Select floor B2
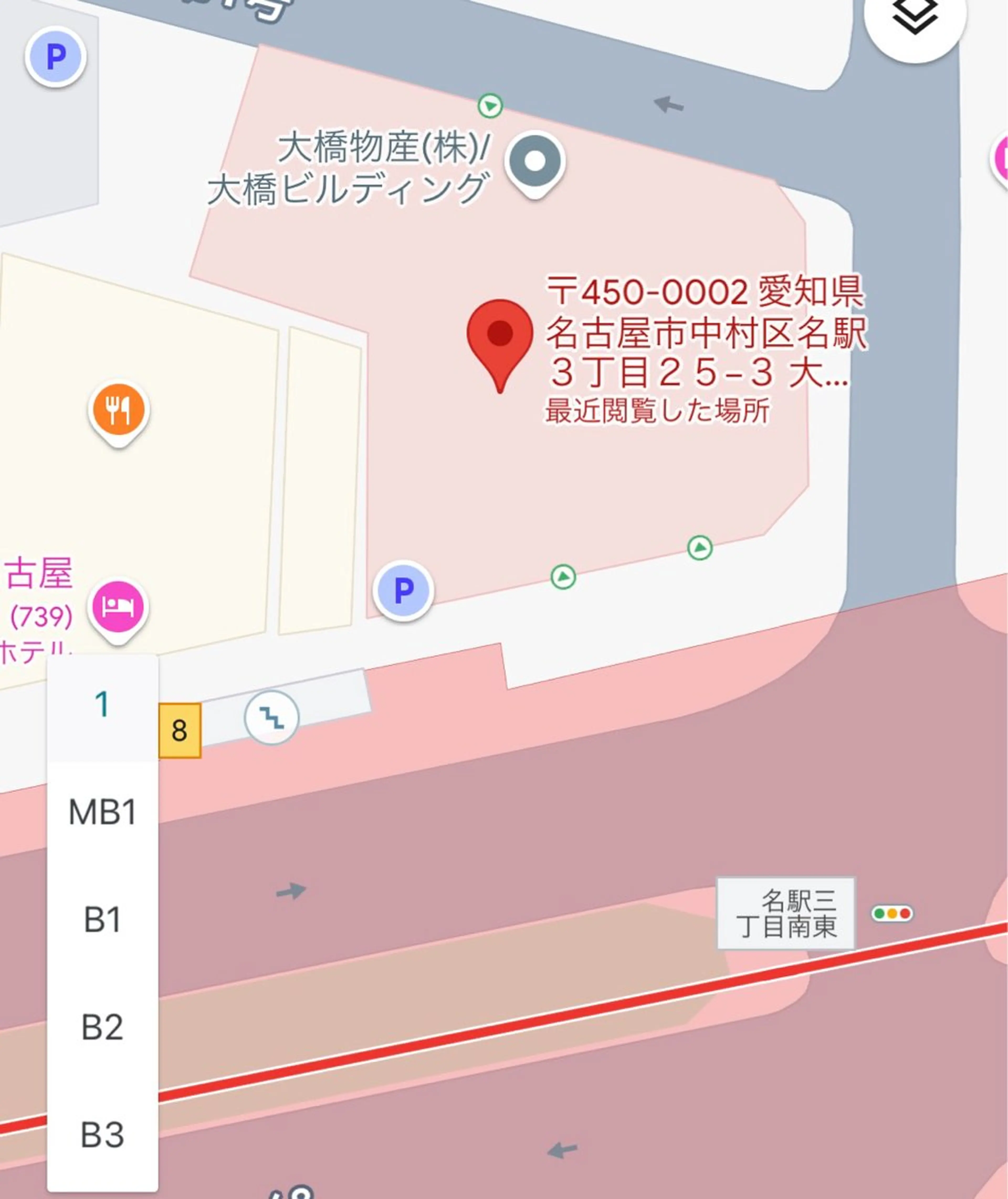This screenshot has width=1008, height=1199. 102,1027
